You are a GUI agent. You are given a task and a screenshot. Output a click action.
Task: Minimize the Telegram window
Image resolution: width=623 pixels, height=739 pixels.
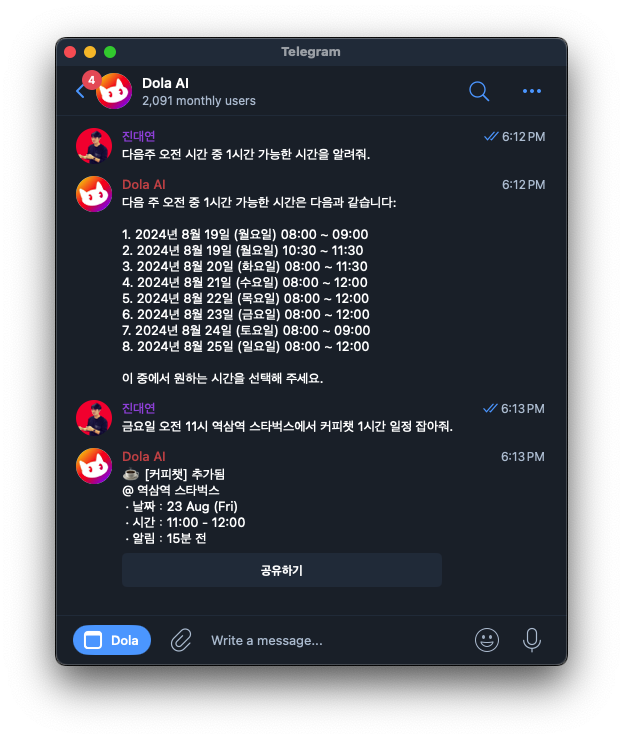90,52
